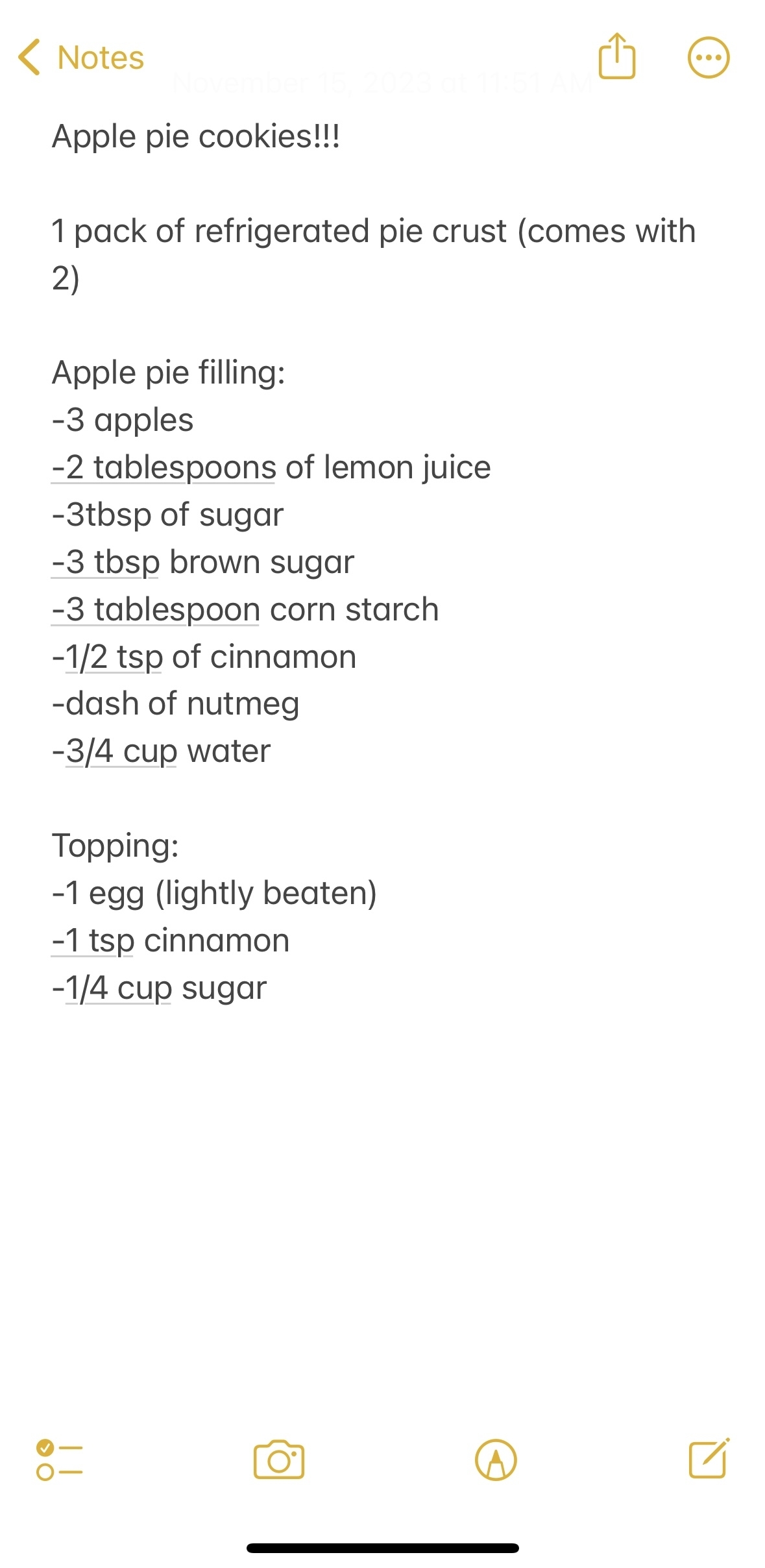Open the more options ellipsis menu
The width and height of the screenshot is (765, 1568).
[709, 58]
